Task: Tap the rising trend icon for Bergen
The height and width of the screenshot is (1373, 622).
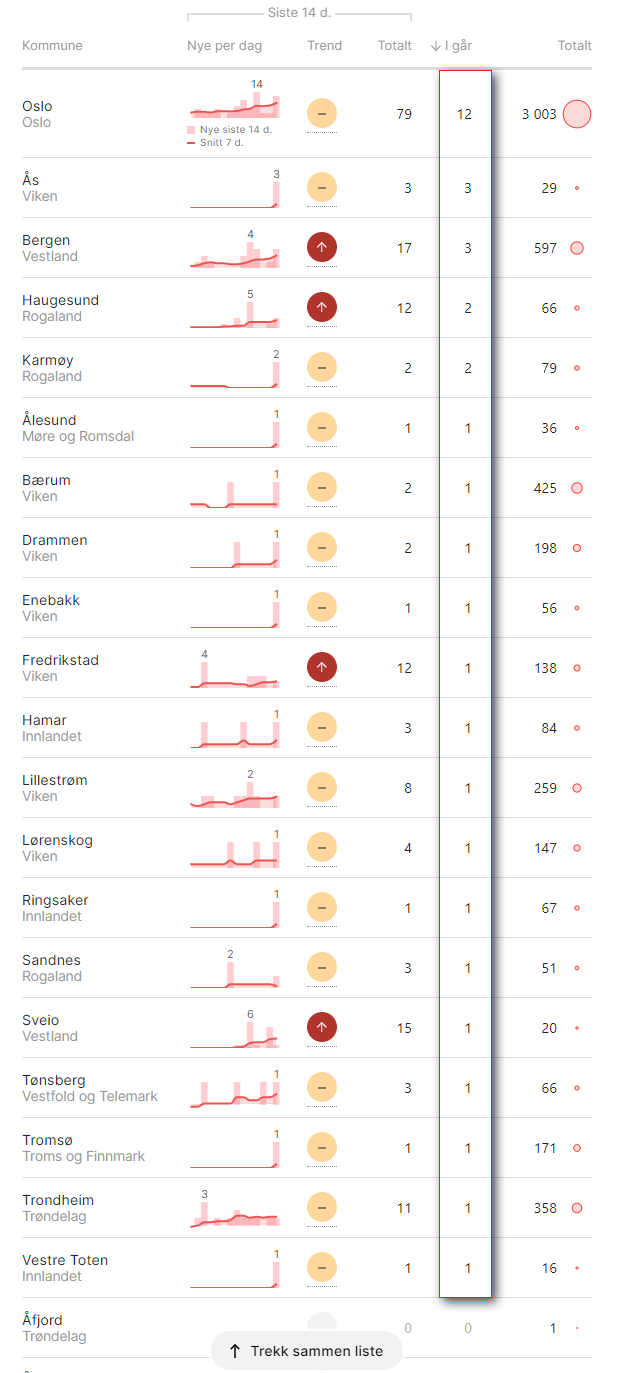Action: pos(322,248)
